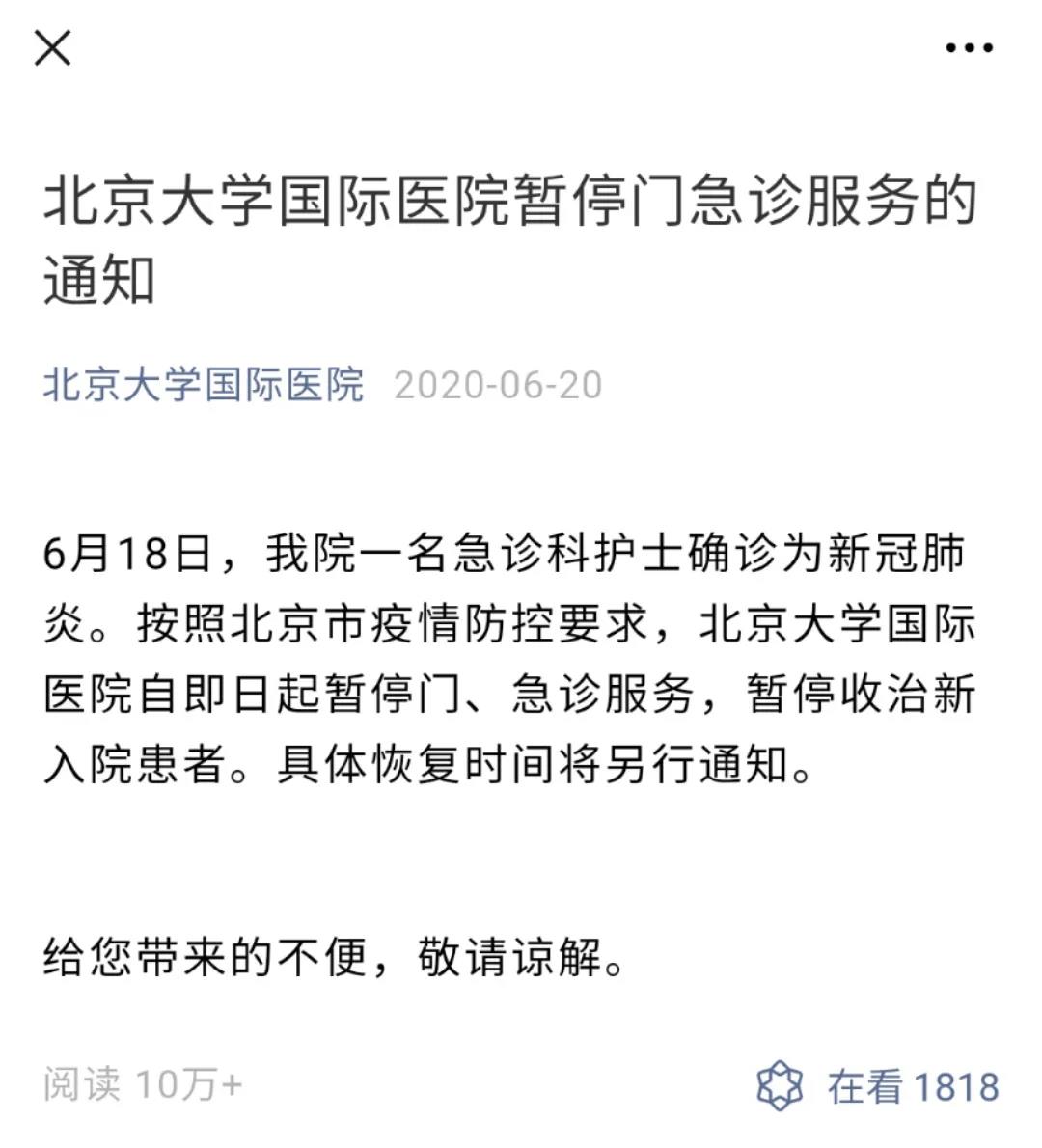Open the three-dot overflow menu

click(969, 48)
